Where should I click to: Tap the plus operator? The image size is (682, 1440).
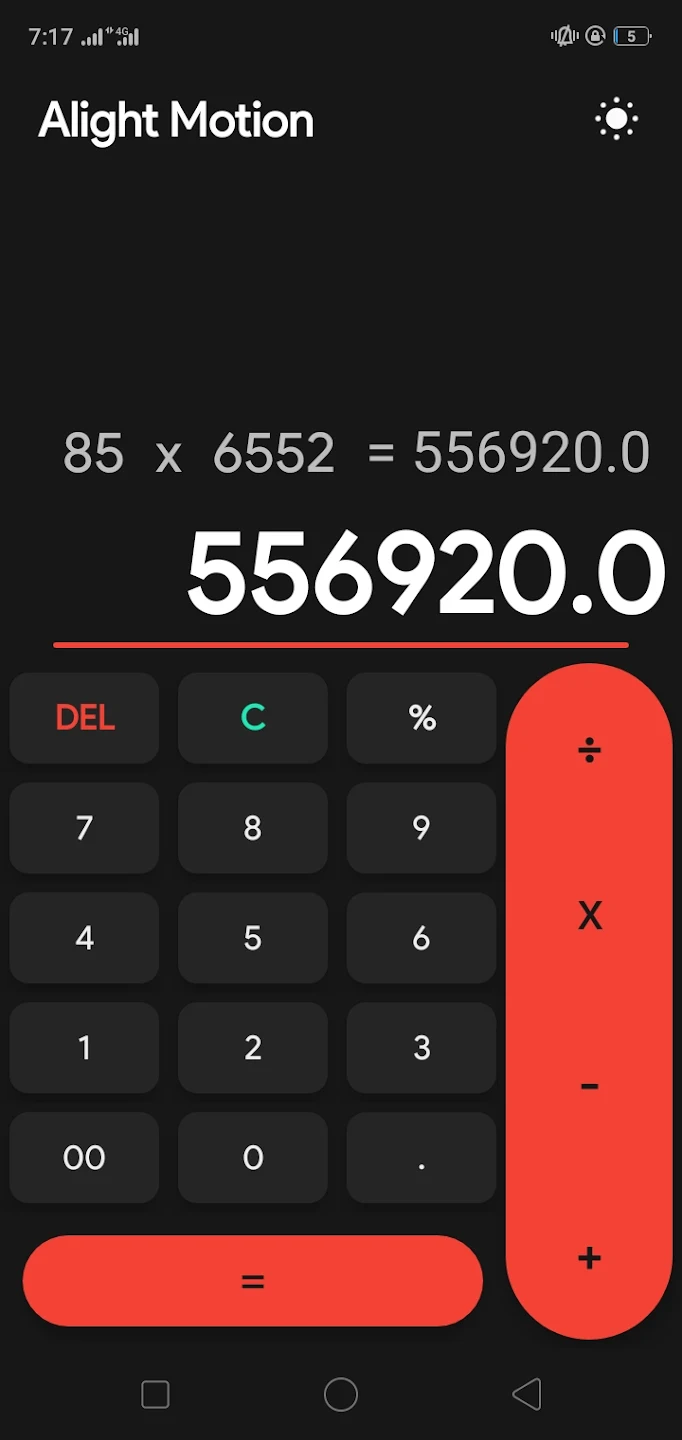click(589, 1258)
